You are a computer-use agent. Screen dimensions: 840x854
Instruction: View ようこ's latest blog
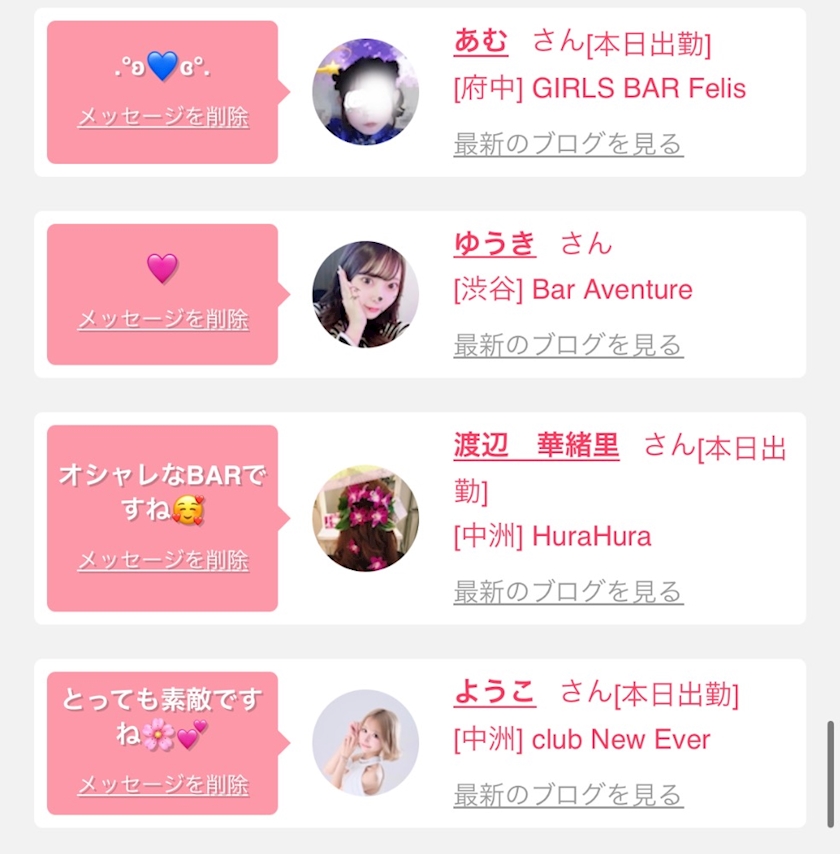click(x=568, y=795)
